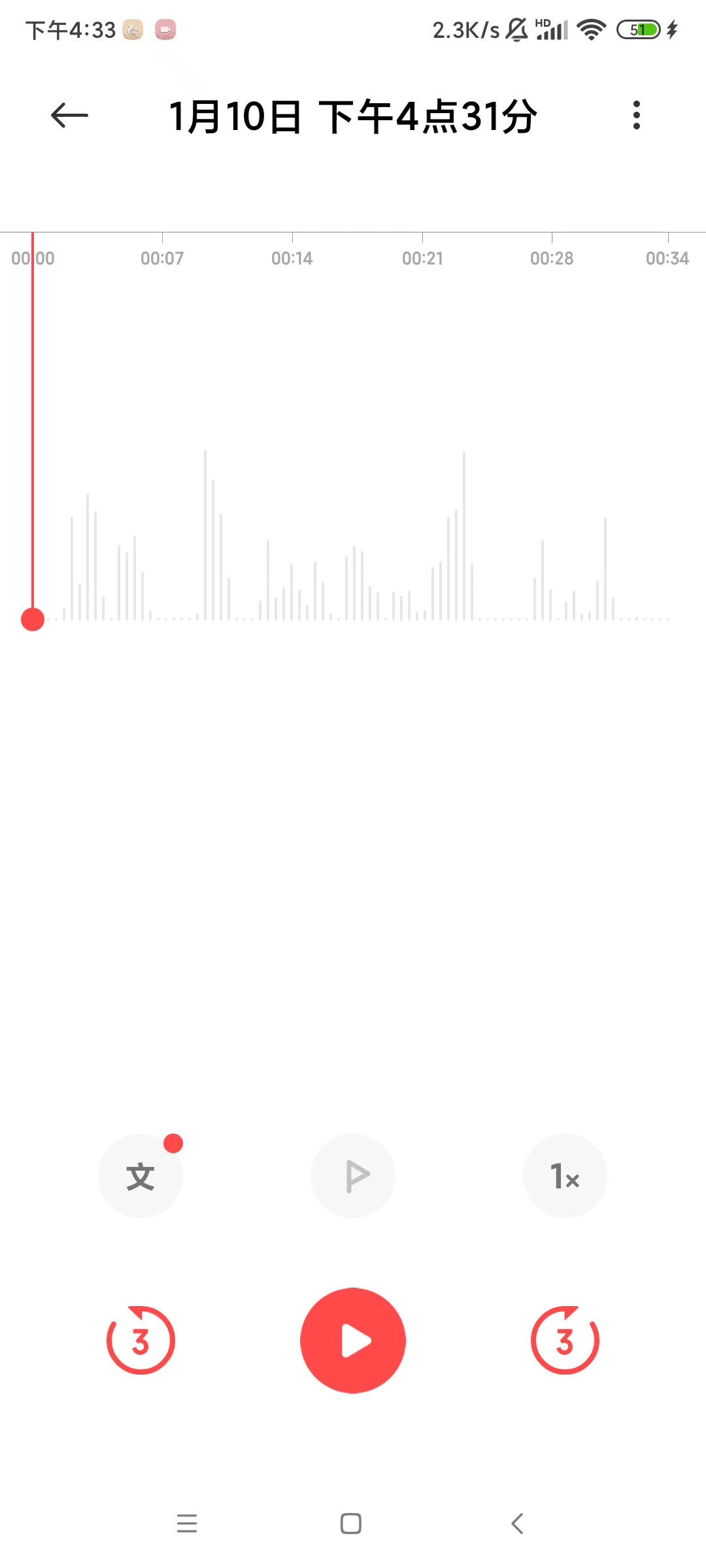Image resolution: width=706 pixels, height=1568 pixels.
Task: Open speech-to-text transcription (文) button
Action: tap(141, 1176)
